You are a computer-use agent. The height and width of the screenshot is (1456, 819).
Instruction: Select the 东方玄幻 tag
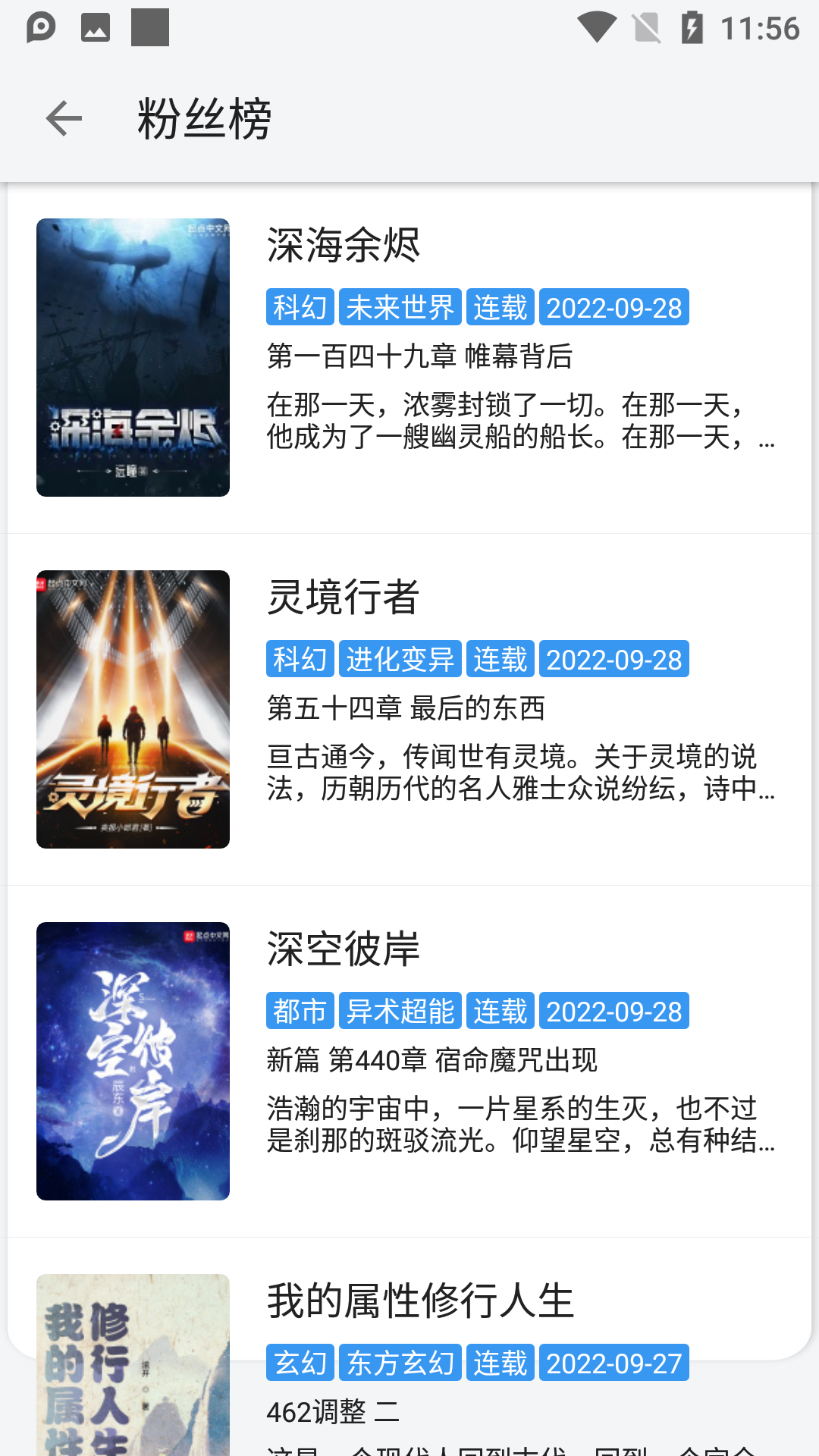click(401, 1363)
